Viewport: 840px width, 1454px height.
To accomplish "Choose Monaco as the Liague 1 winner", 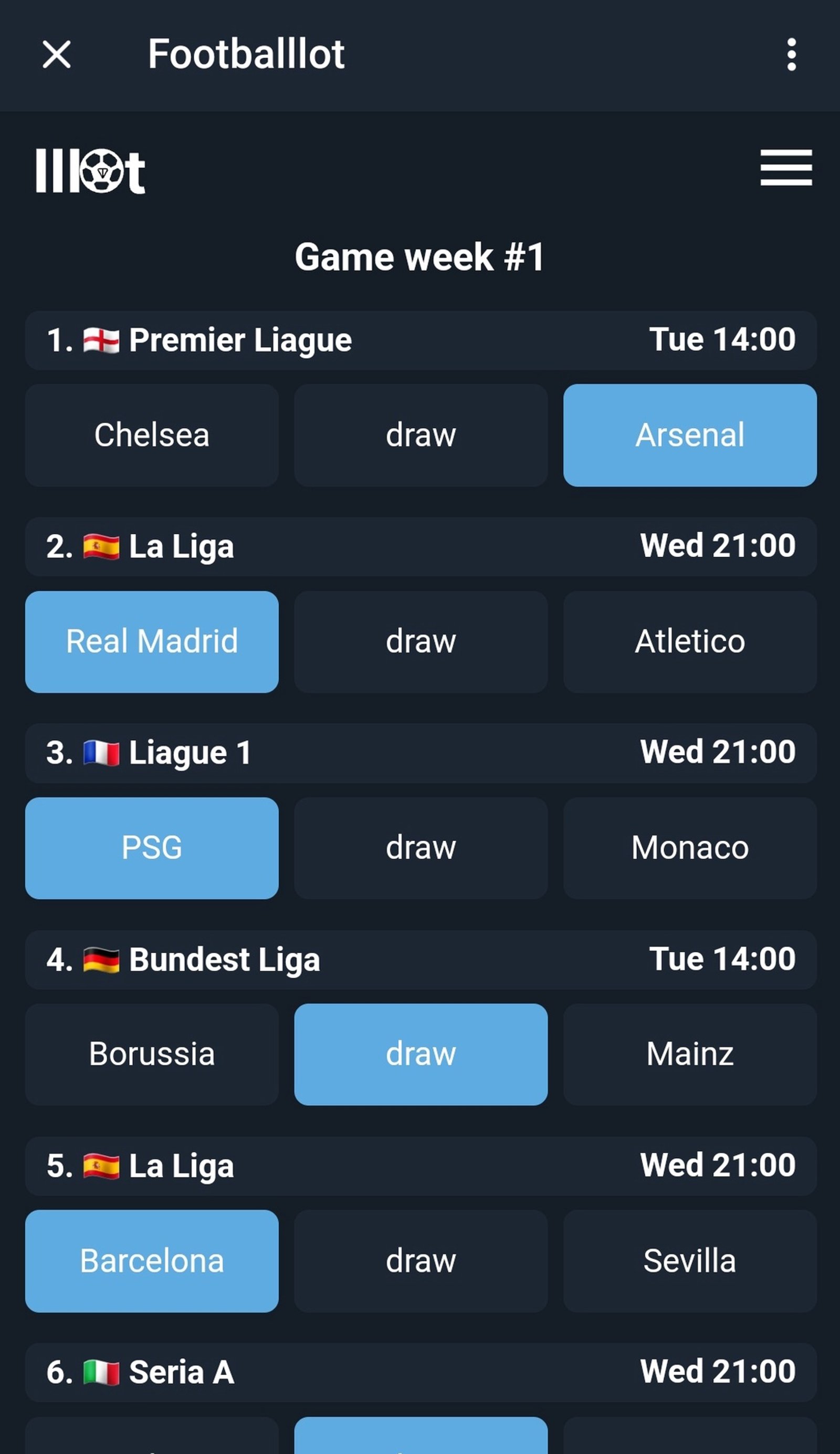I will pos(689,848).
